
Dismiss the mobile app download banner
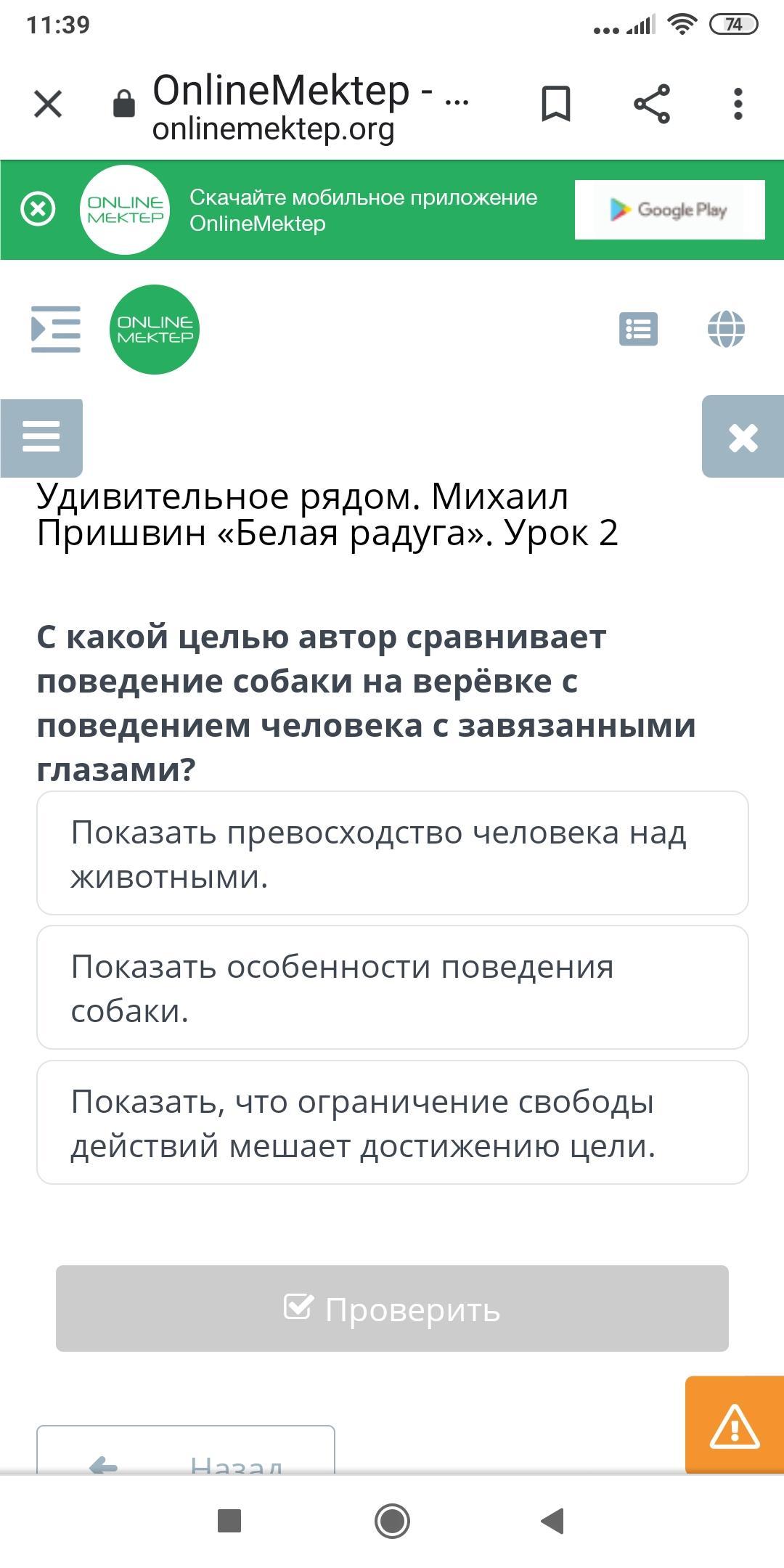pyautogui.click(x=38, y=209)
